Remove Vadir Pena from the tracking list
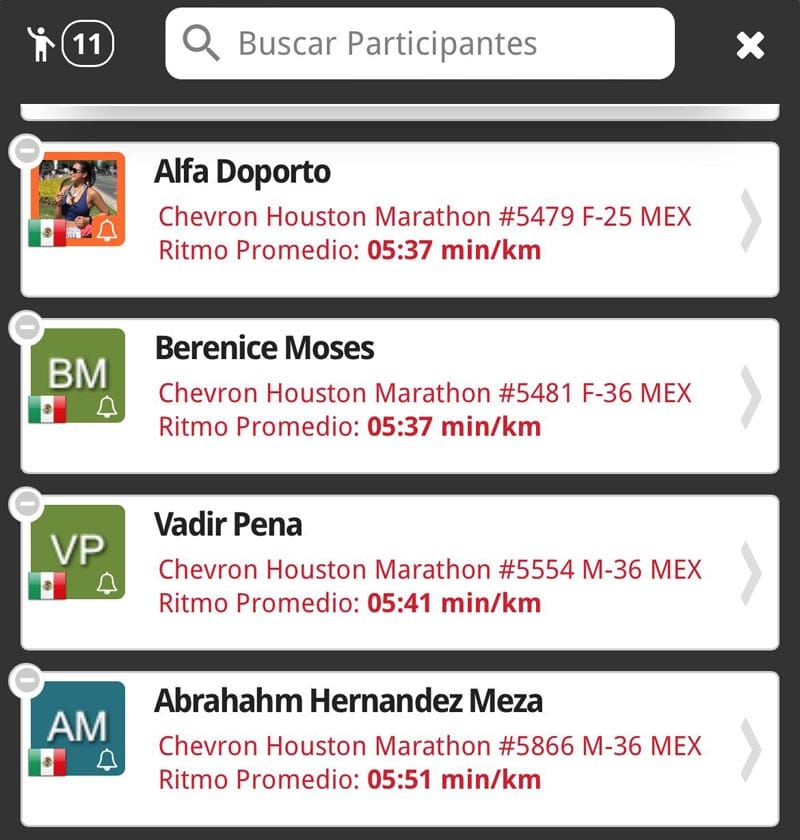800x840 pixels. coord(26,504)
